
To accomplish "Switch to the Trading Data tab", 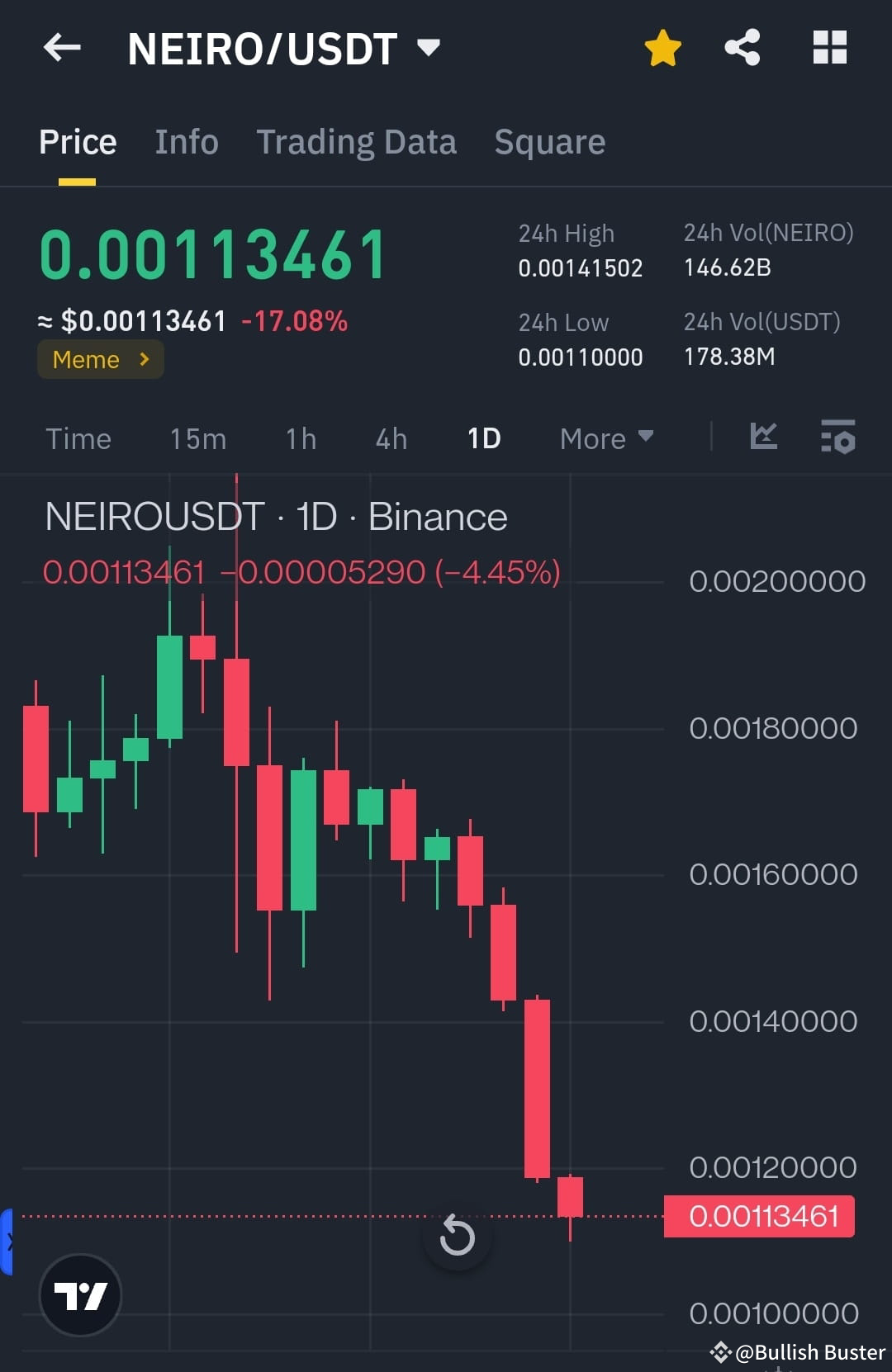I will tap(357, 141).
